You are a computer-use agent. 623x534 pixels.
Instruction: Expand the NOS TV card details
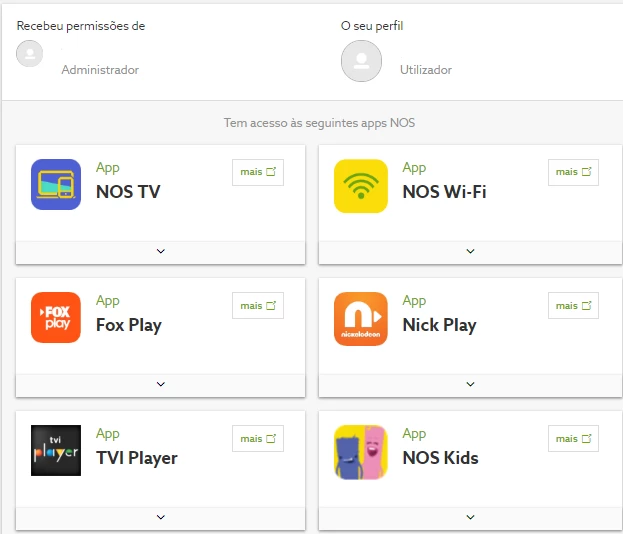[160, 252]
